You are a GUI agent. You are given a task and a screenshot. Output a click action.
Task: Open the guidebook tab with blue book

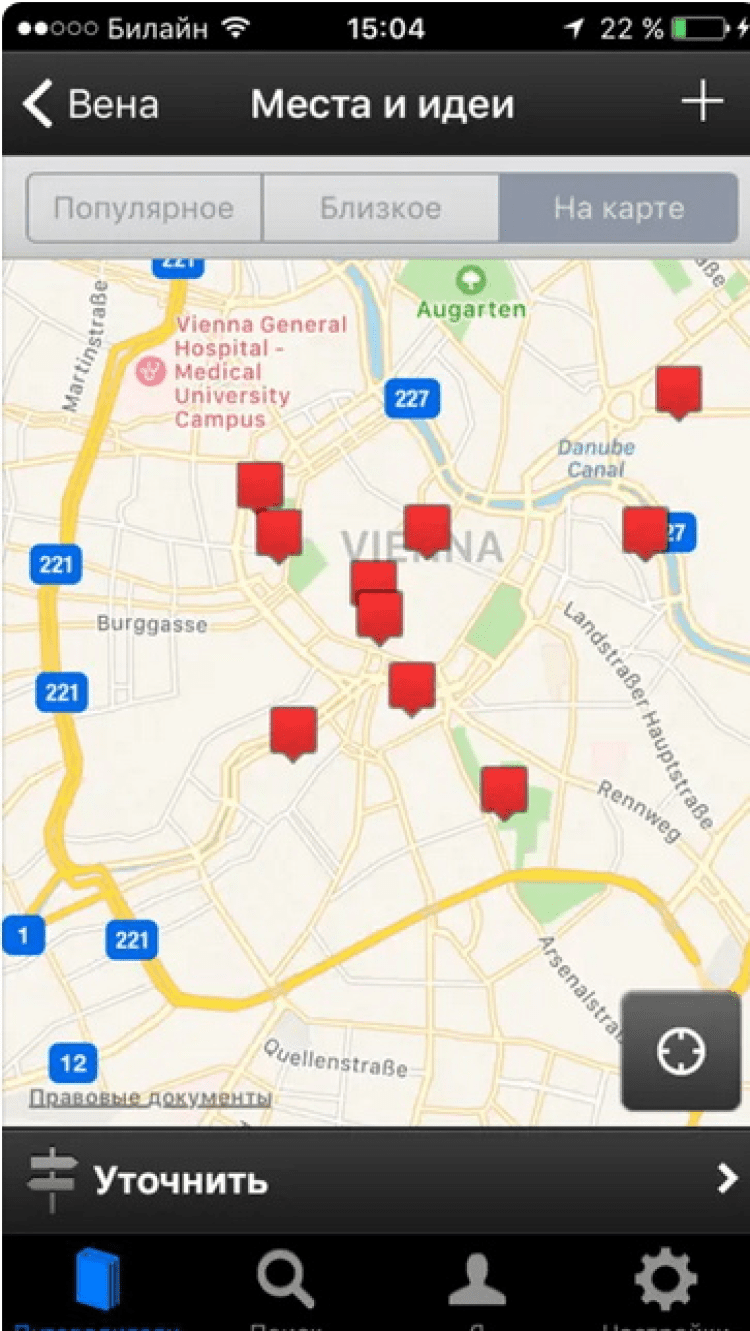pos(97,1280)
